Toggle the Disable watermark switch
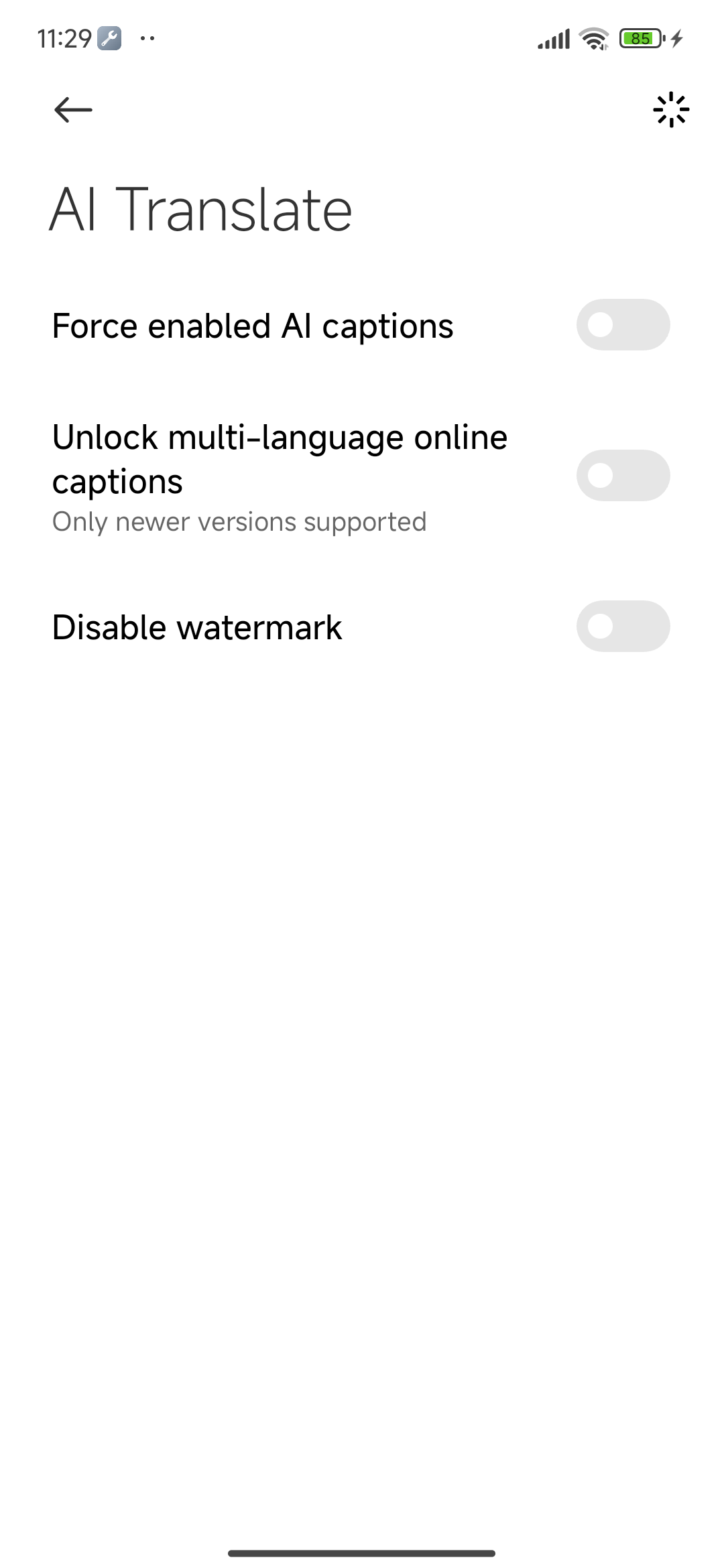The height and width of the screenshot is (1568, 724). pos(623,627)
